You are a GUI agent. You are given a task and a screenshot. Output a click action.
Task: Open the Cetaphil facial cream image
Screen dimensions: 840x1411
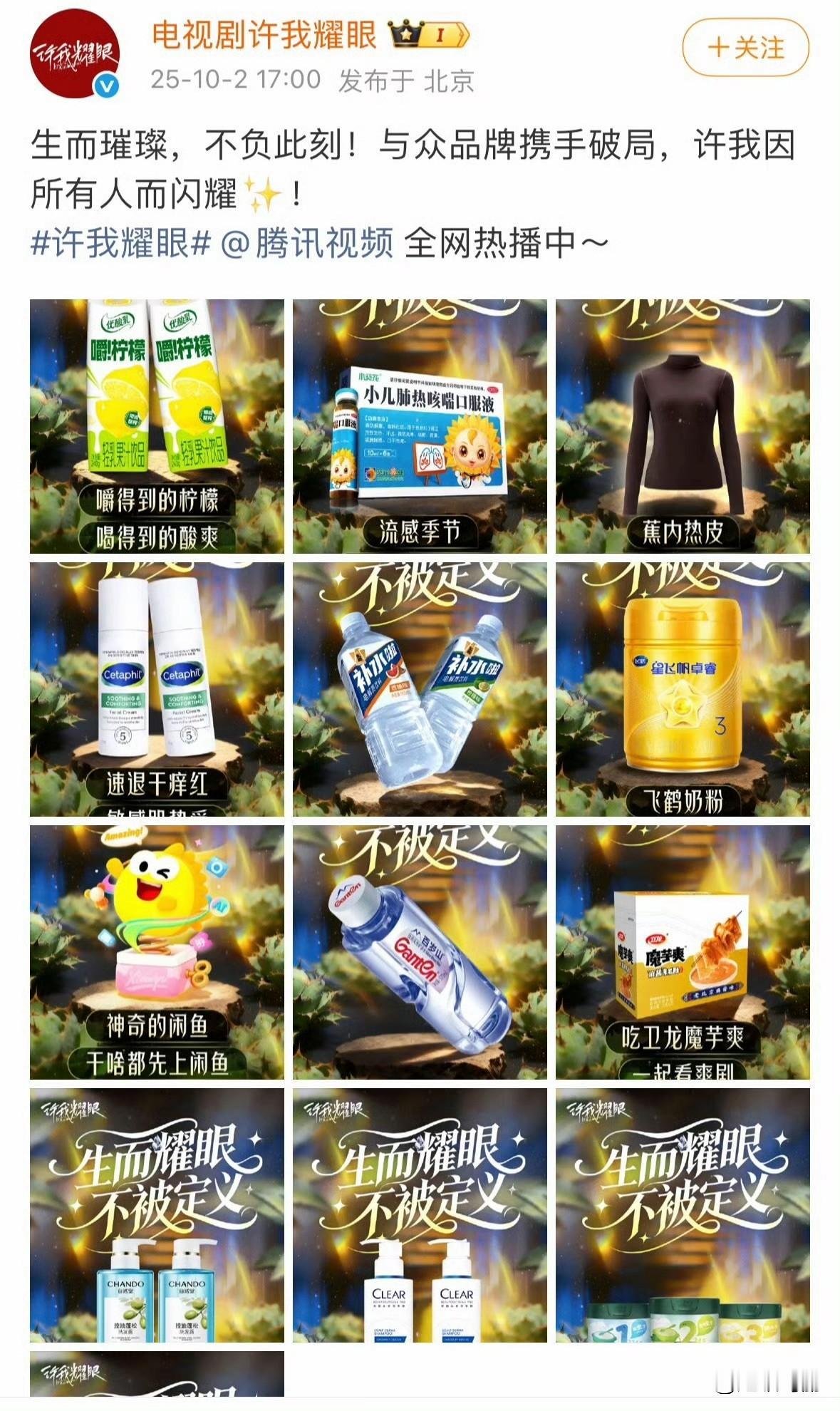157,689
